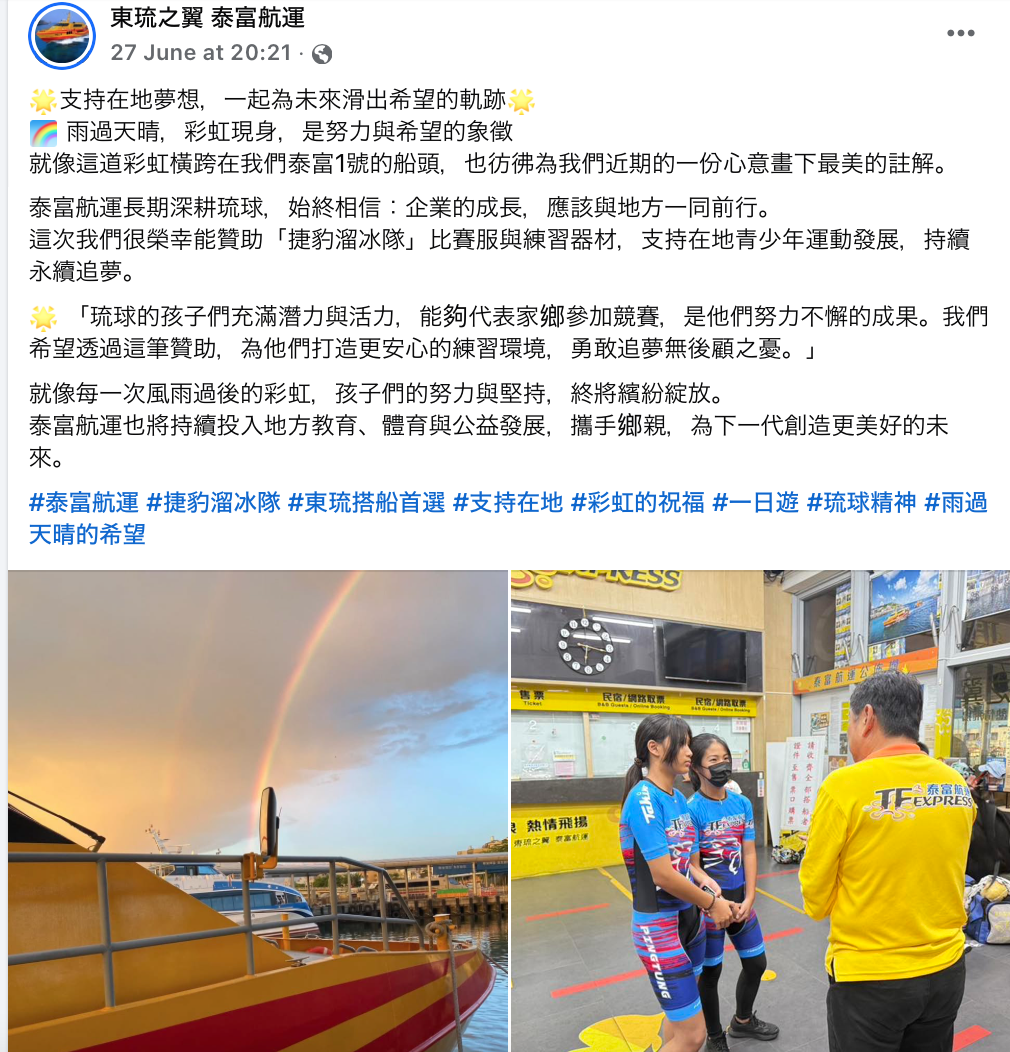Open hashtag #彩虹的祝福
1010x1052 pixels.
point(637,503)
